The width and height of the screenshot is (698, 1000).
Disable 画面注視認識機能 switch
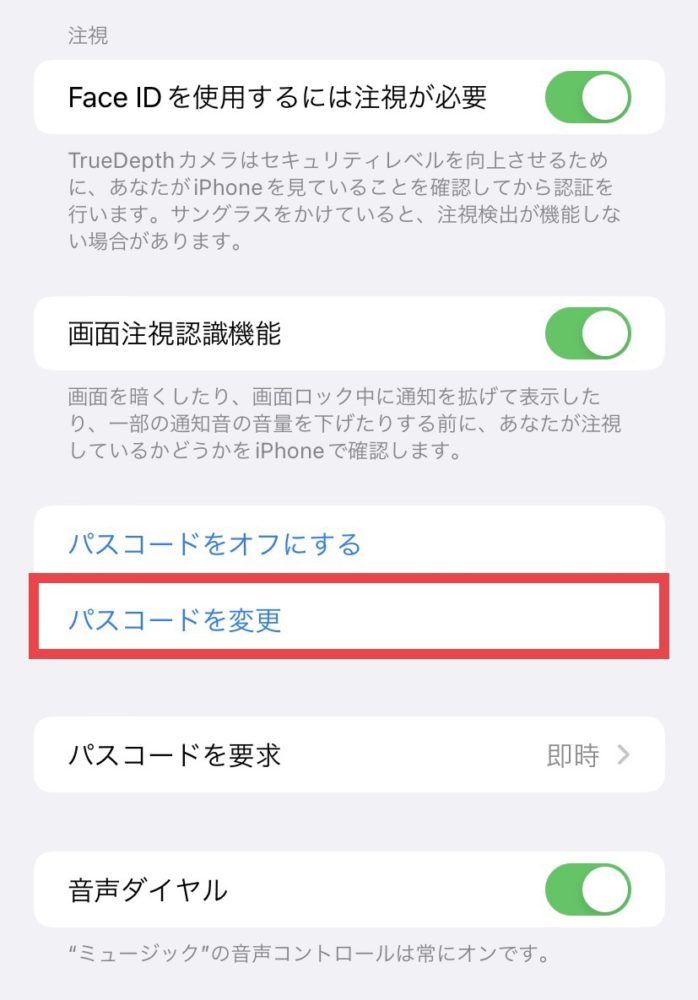tap(587, 333)
